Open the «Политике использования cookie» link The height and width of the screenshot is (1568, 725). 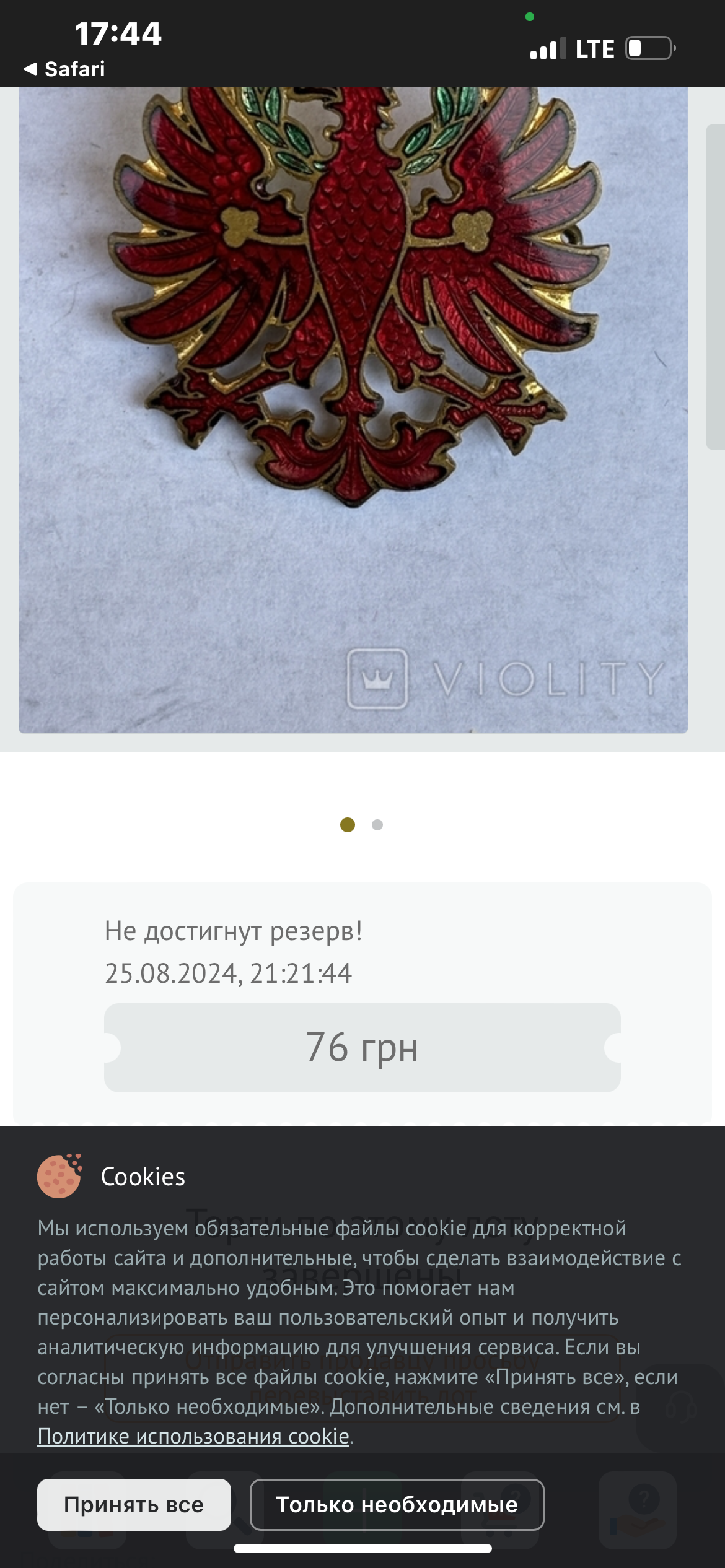[x=193, y=1436]
